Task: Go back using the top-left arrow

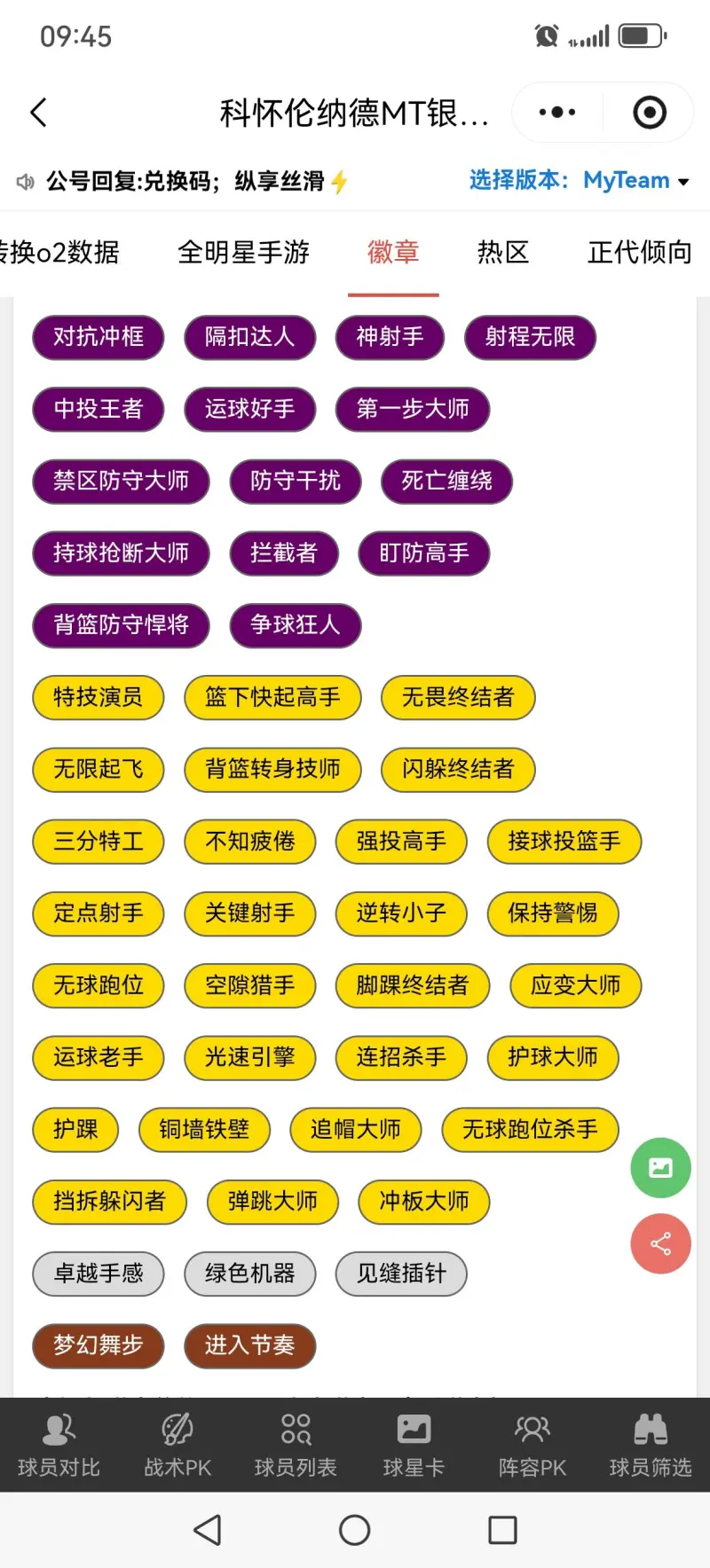Action: click(x=38, y=113)
